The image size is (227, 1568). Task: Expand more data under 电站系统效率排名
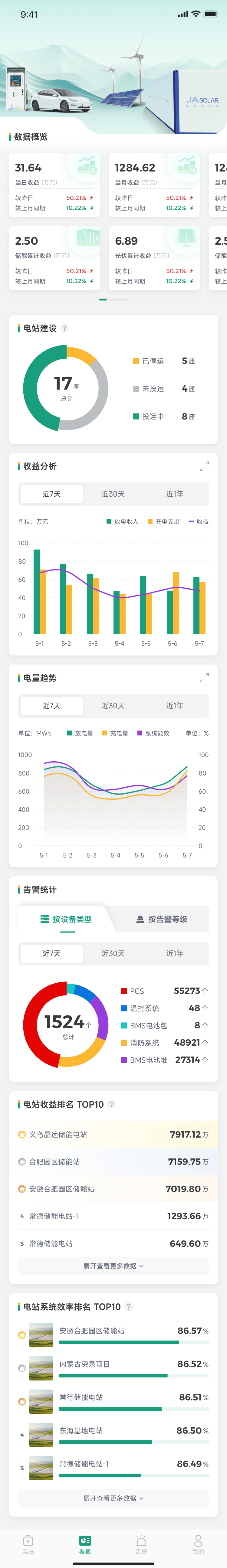coord(113,1499)
